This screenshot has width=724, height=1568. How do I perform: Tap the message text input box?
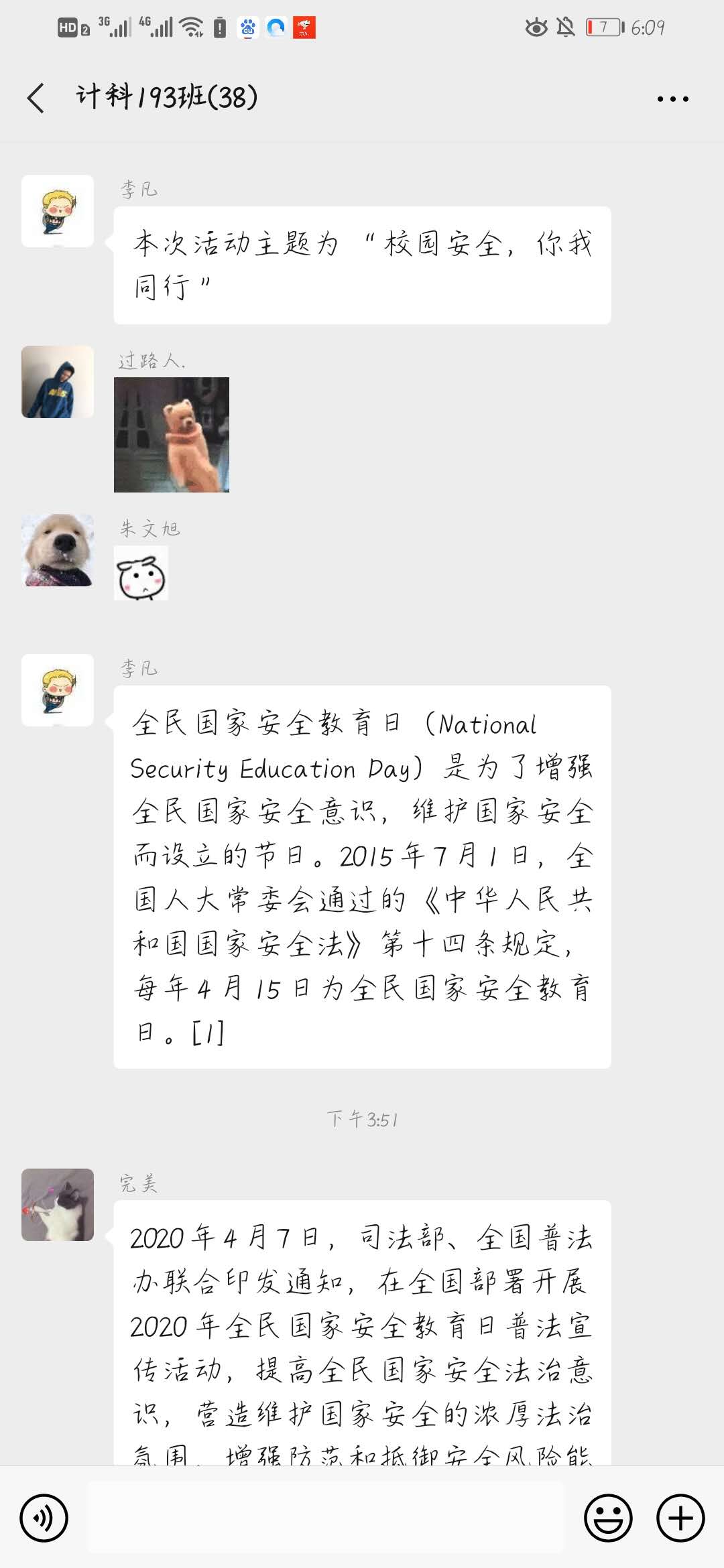point(326,1518)
